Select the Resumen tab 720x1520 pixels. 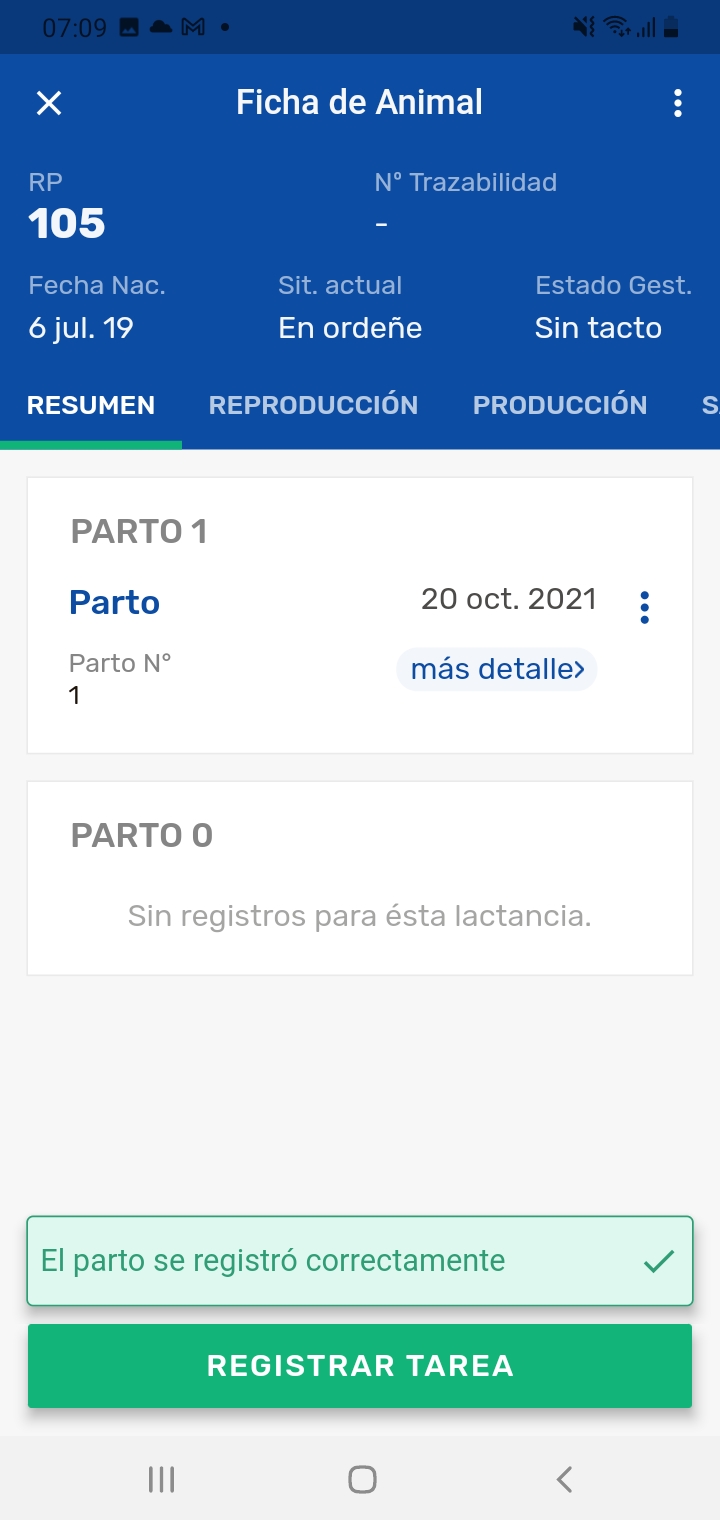point(91,405)
